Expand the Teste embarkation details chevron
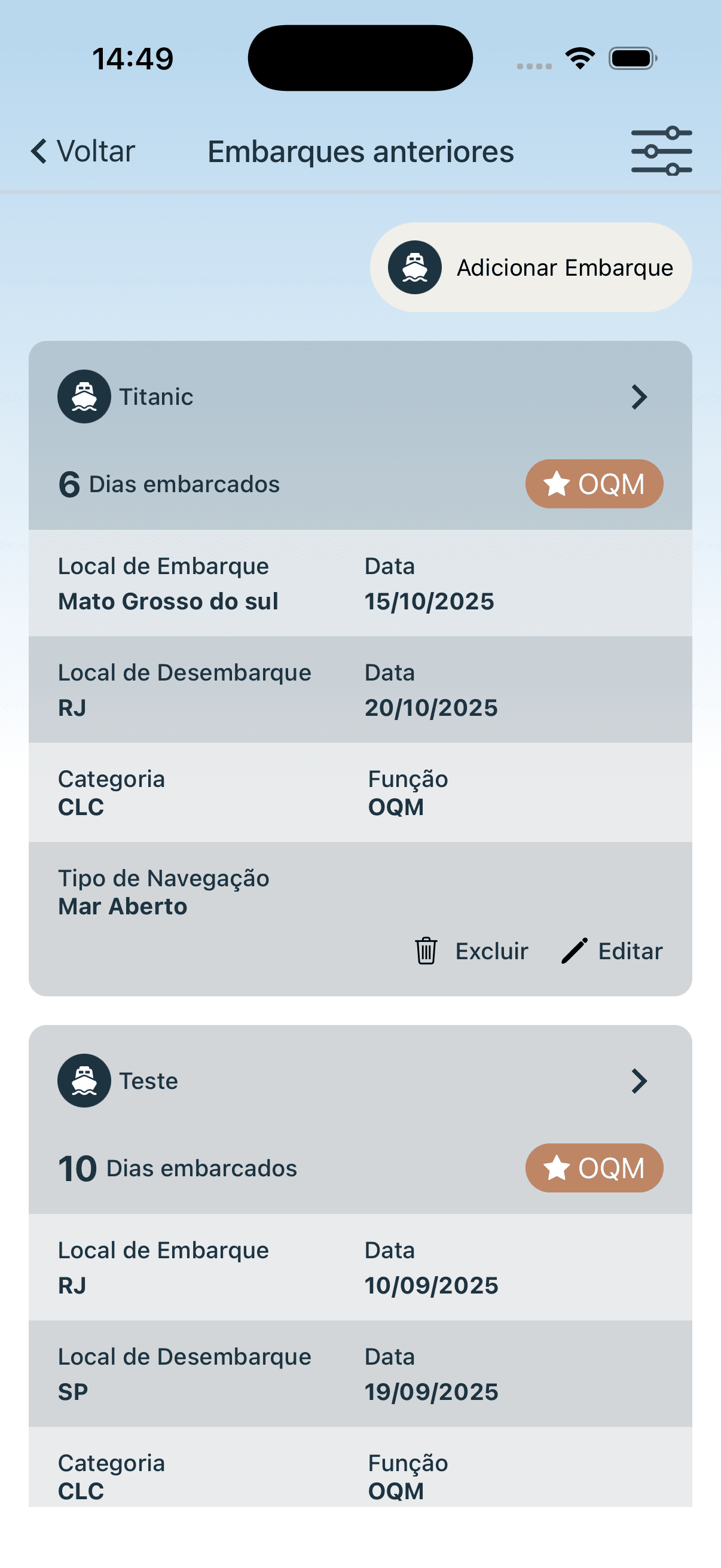Image resolution: width=721 pixels, height=1568 pixels. (640, 1081)
